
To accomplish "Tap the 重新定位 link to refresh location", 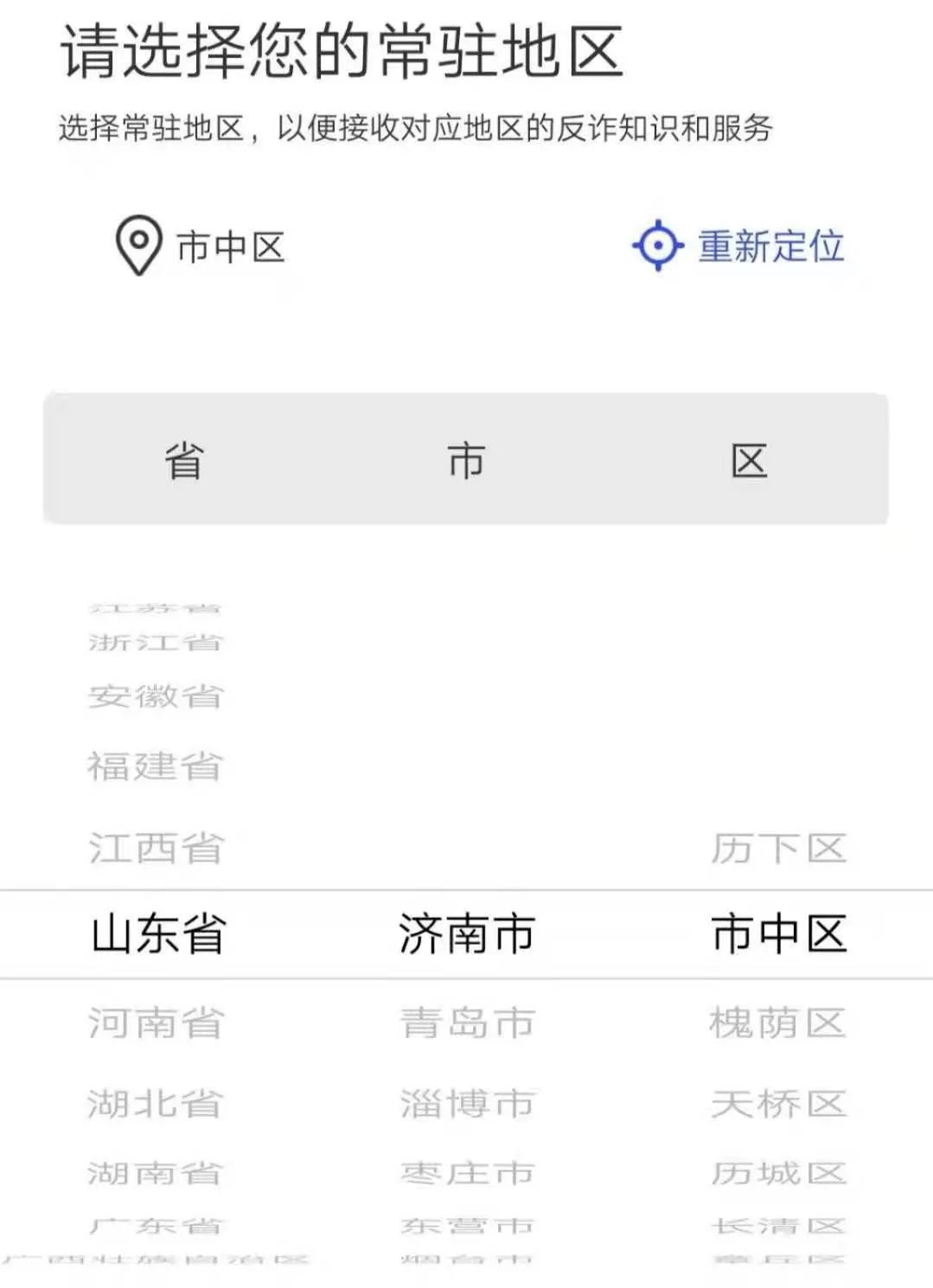I will click(772, 247).
